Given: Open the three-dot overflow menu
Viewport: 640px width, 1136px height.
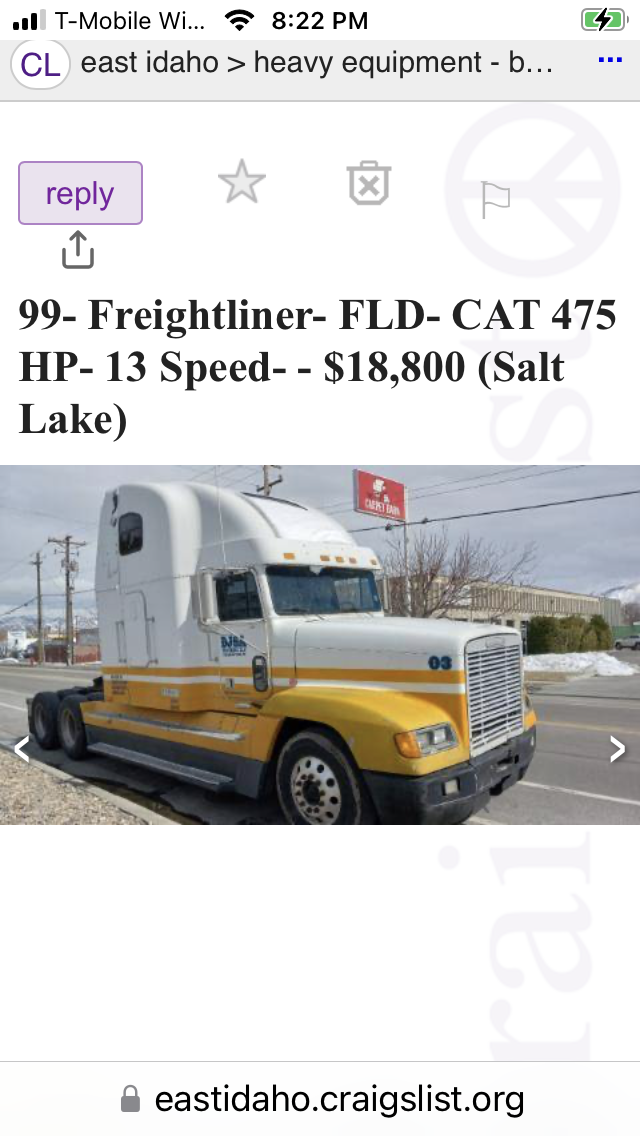Looking at the screenshot, I should coord(609,61).
